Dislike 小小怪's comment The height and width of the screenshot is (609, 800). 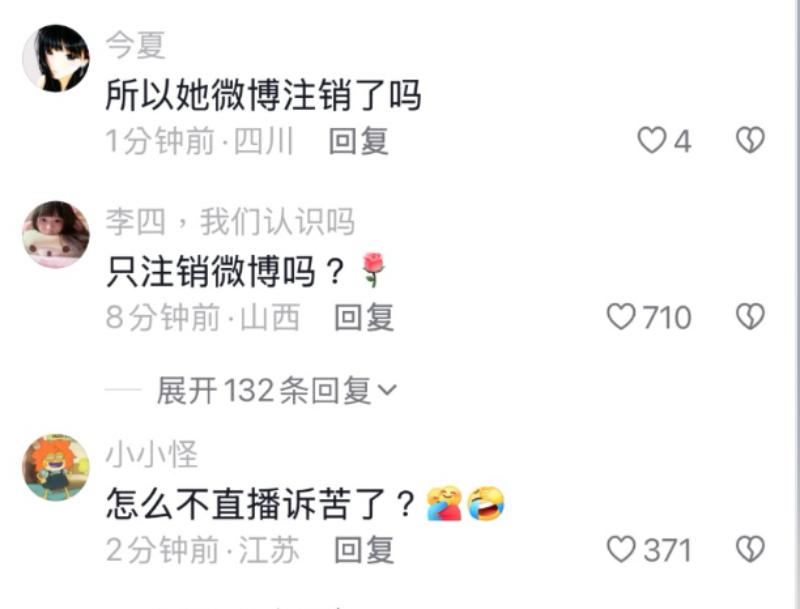tap(750, 549)
